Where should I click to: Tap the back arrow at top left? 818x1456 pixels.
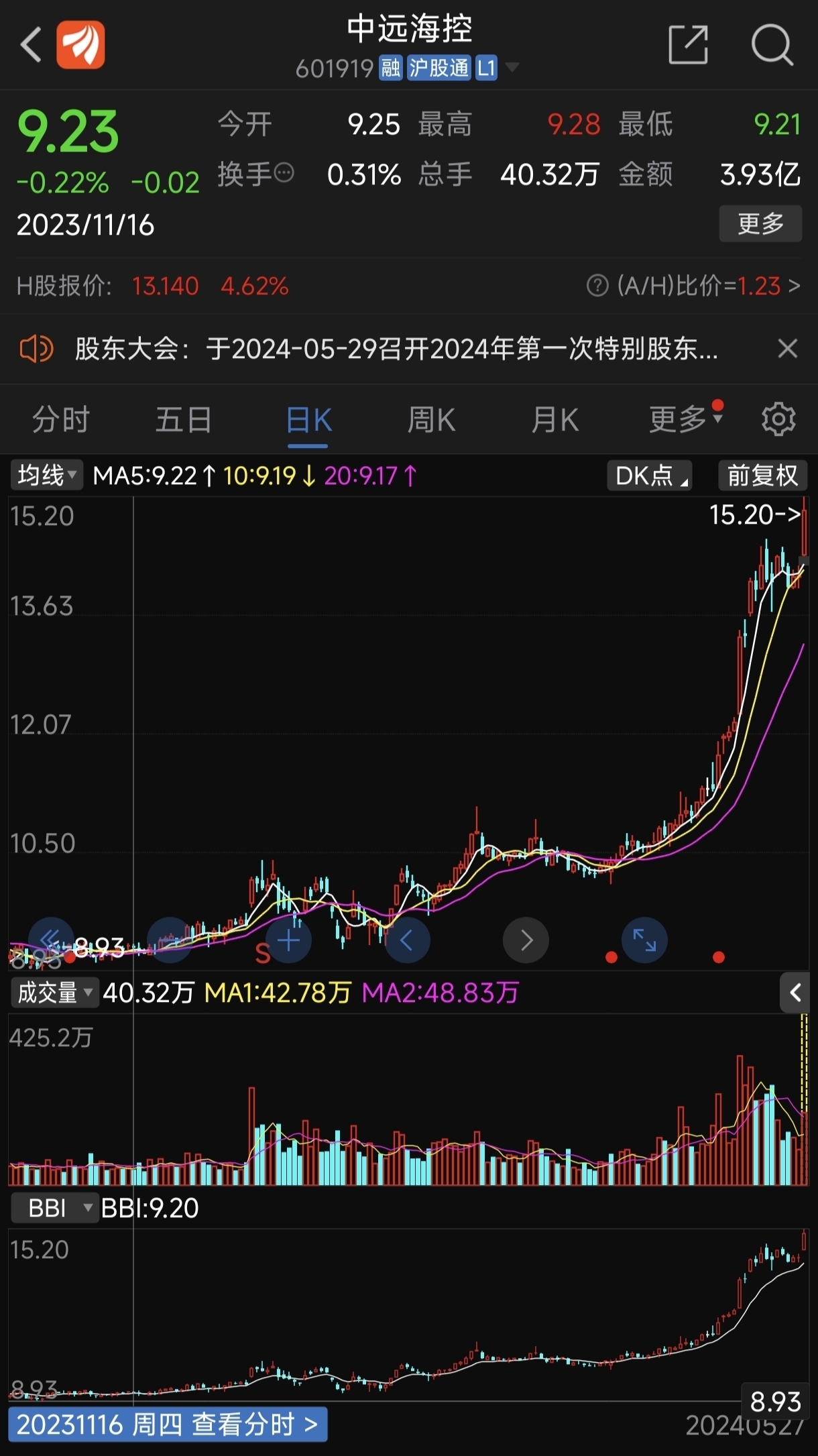coord(30,44)
